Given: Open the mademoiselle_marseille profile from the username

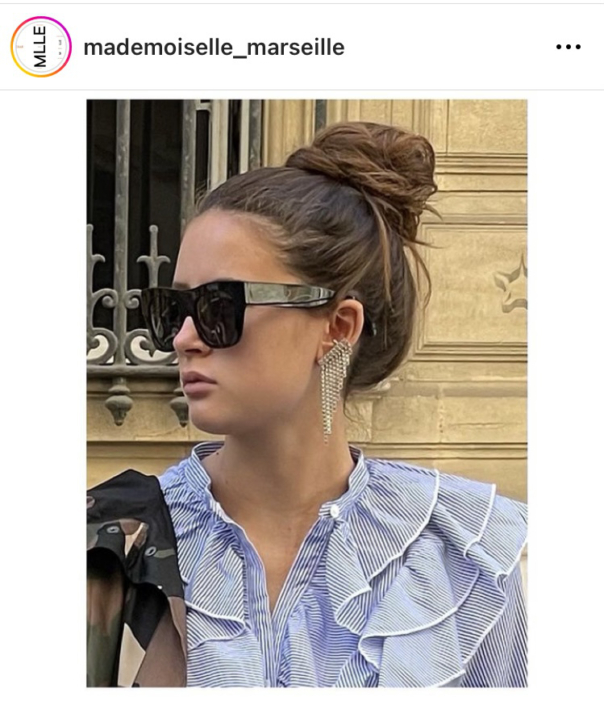Looking at the screenshot, I should click(214, 47).
